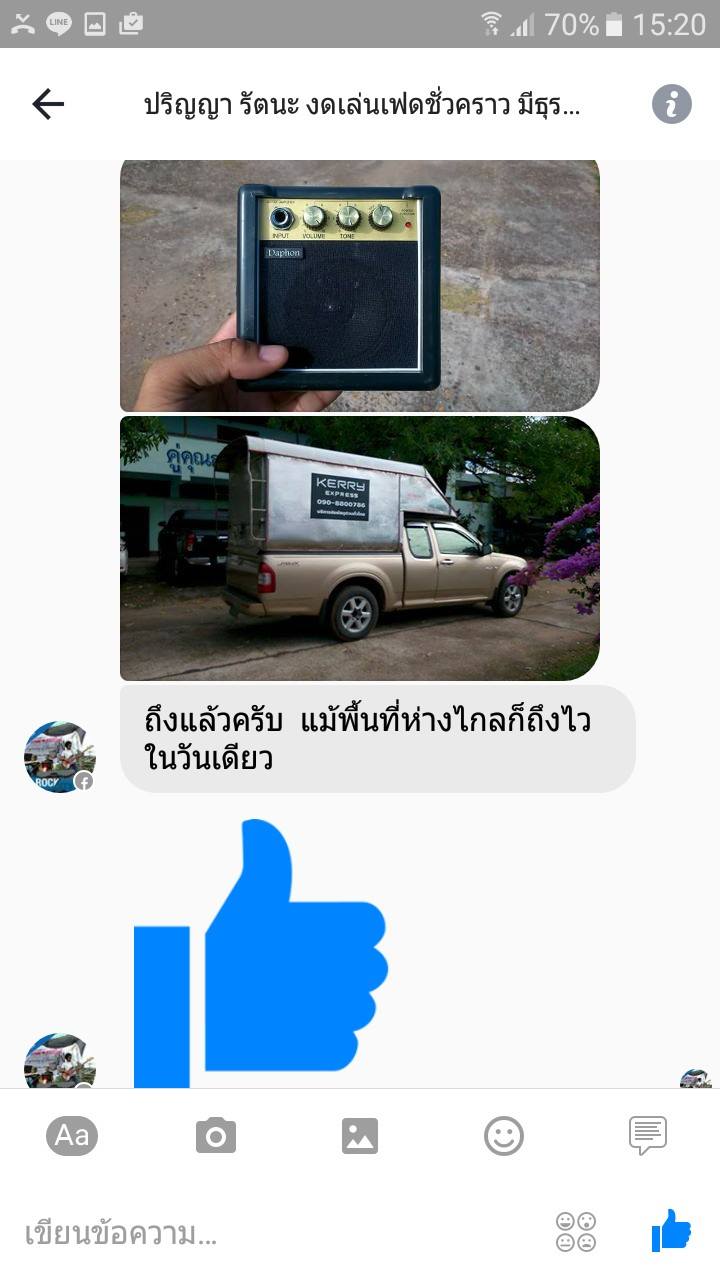Open the sender's profile picture beside the text message

(59, 757)
